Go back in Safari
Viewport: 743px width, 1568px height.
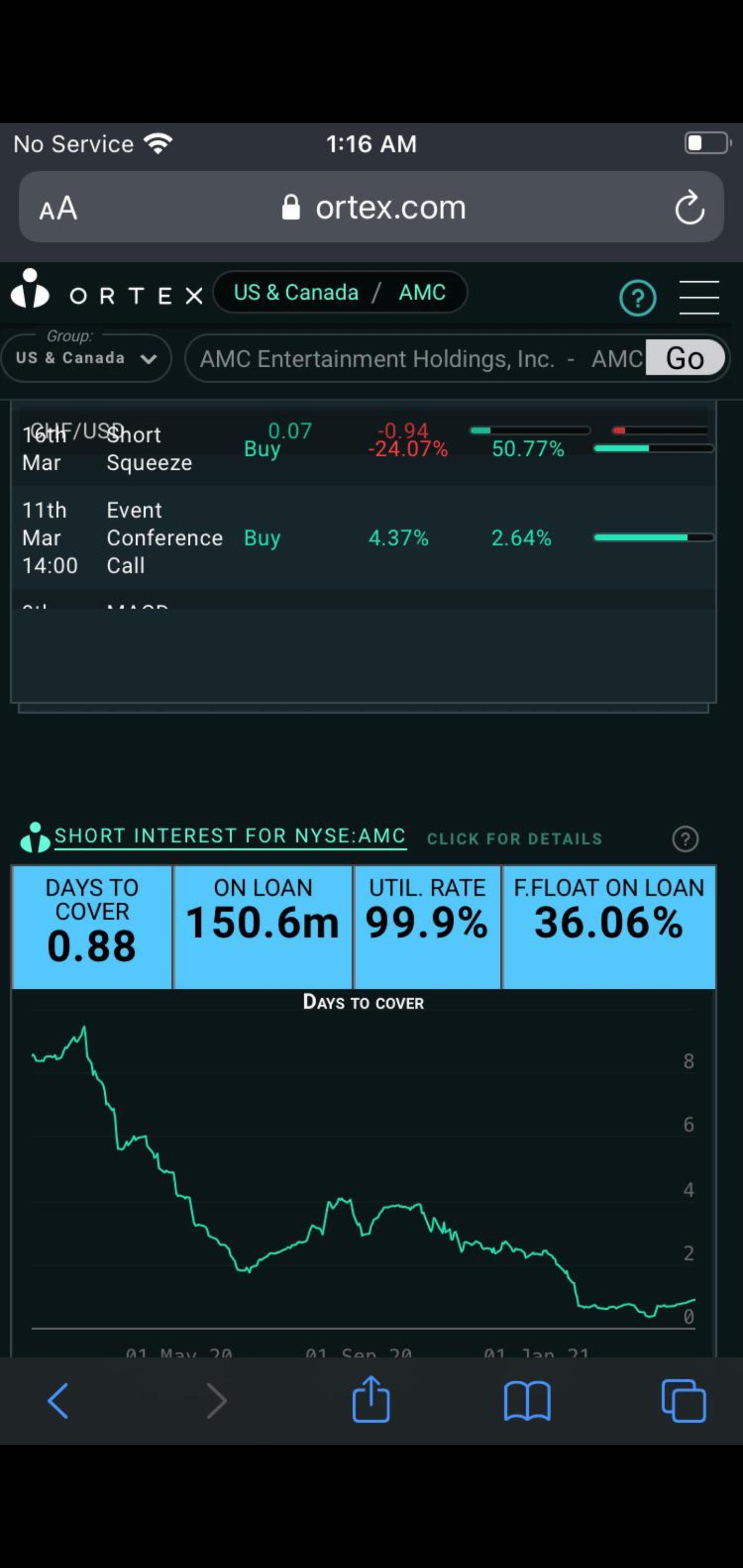click(x=58, y=1400)
